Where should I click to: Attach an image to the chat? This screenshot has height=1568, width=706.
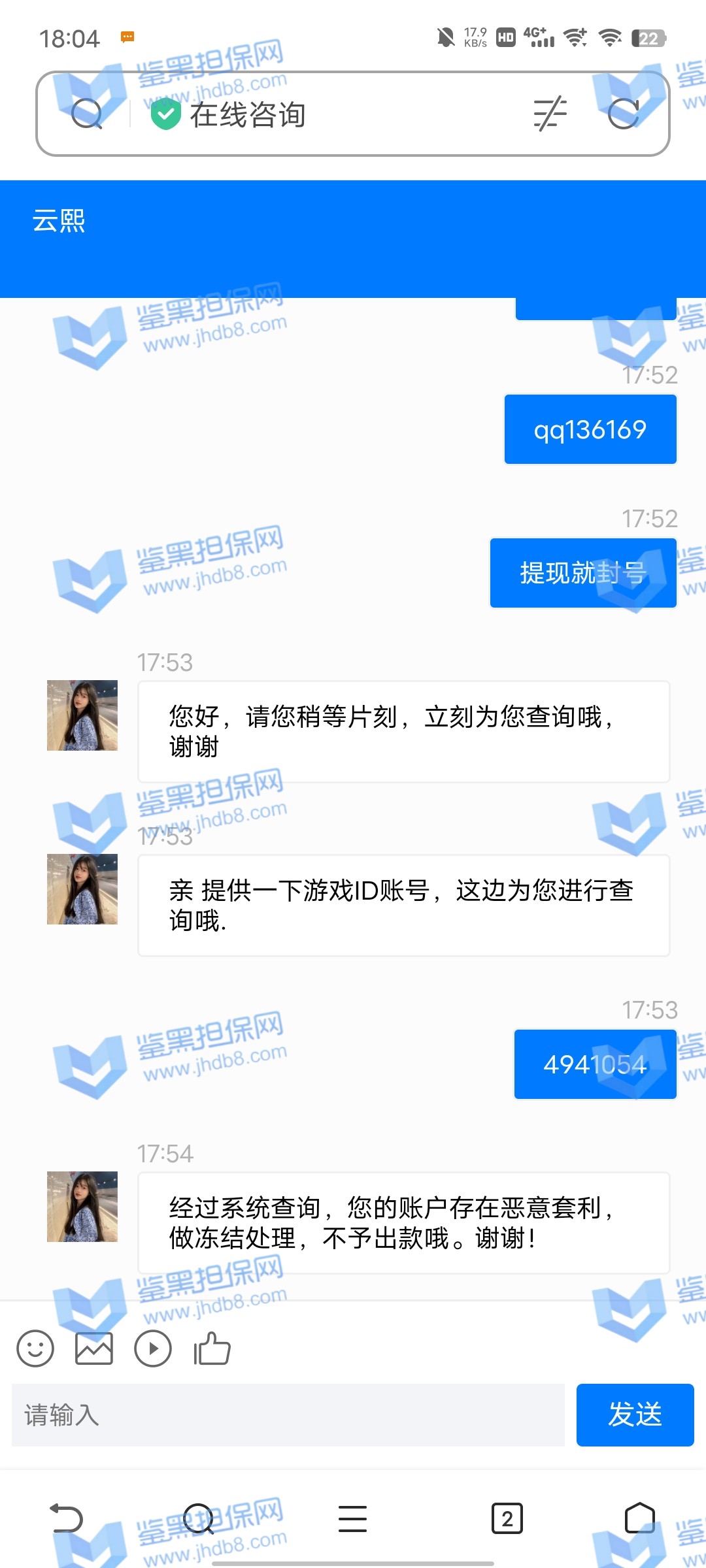(94, 1348)
